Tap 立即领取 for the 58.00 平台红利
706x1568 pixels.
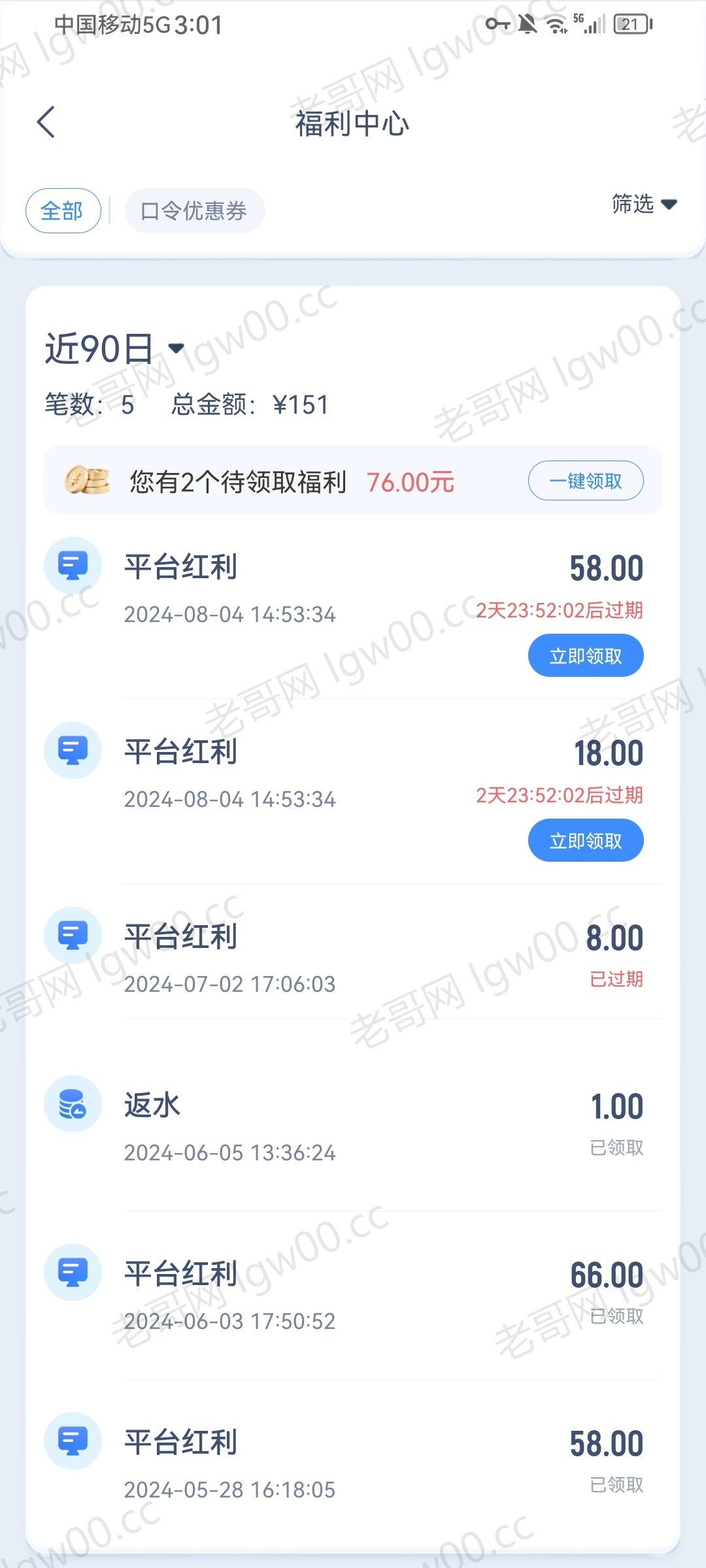(x=586, y=655)
